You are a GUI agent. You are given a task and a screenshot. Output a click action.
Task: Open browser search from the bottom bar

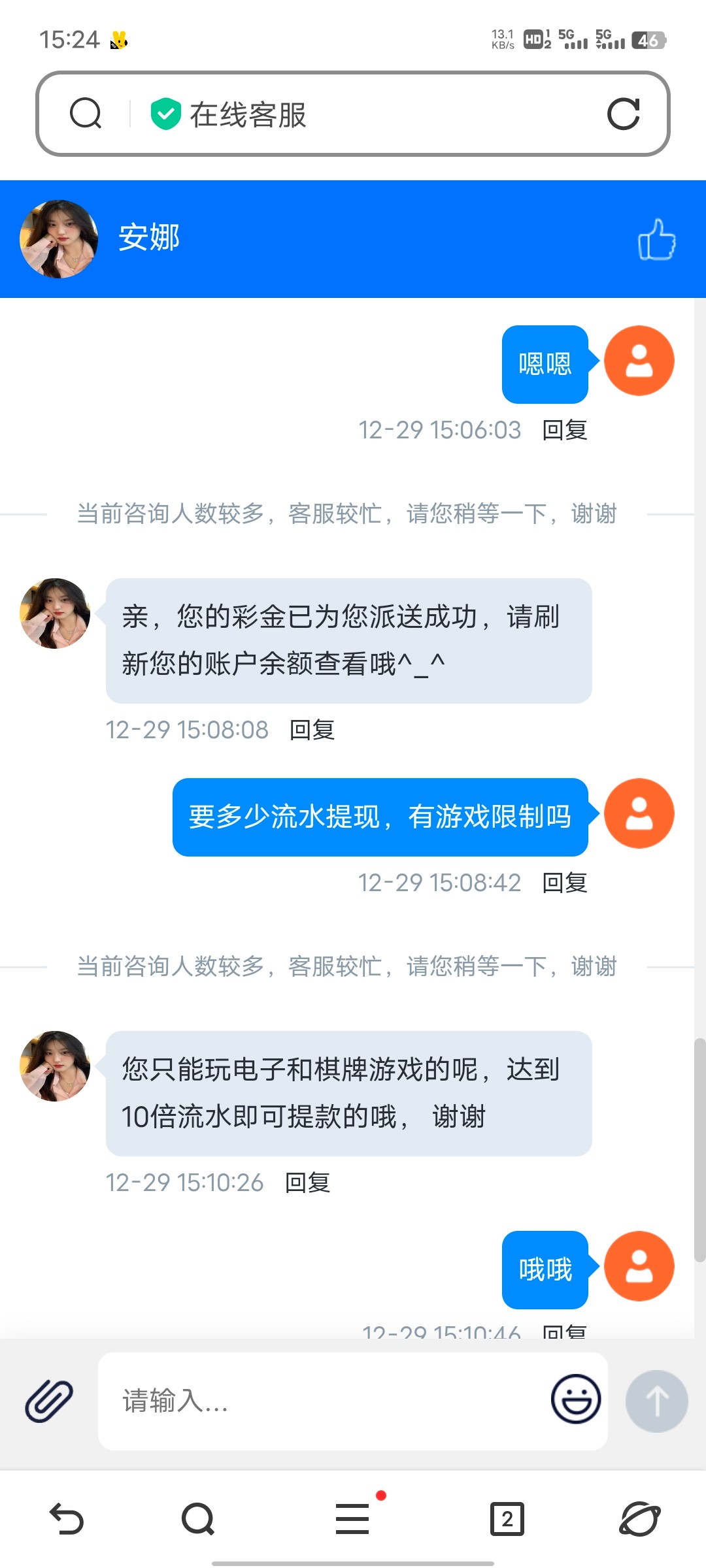pyautogui.click(x=198, y=1518)
